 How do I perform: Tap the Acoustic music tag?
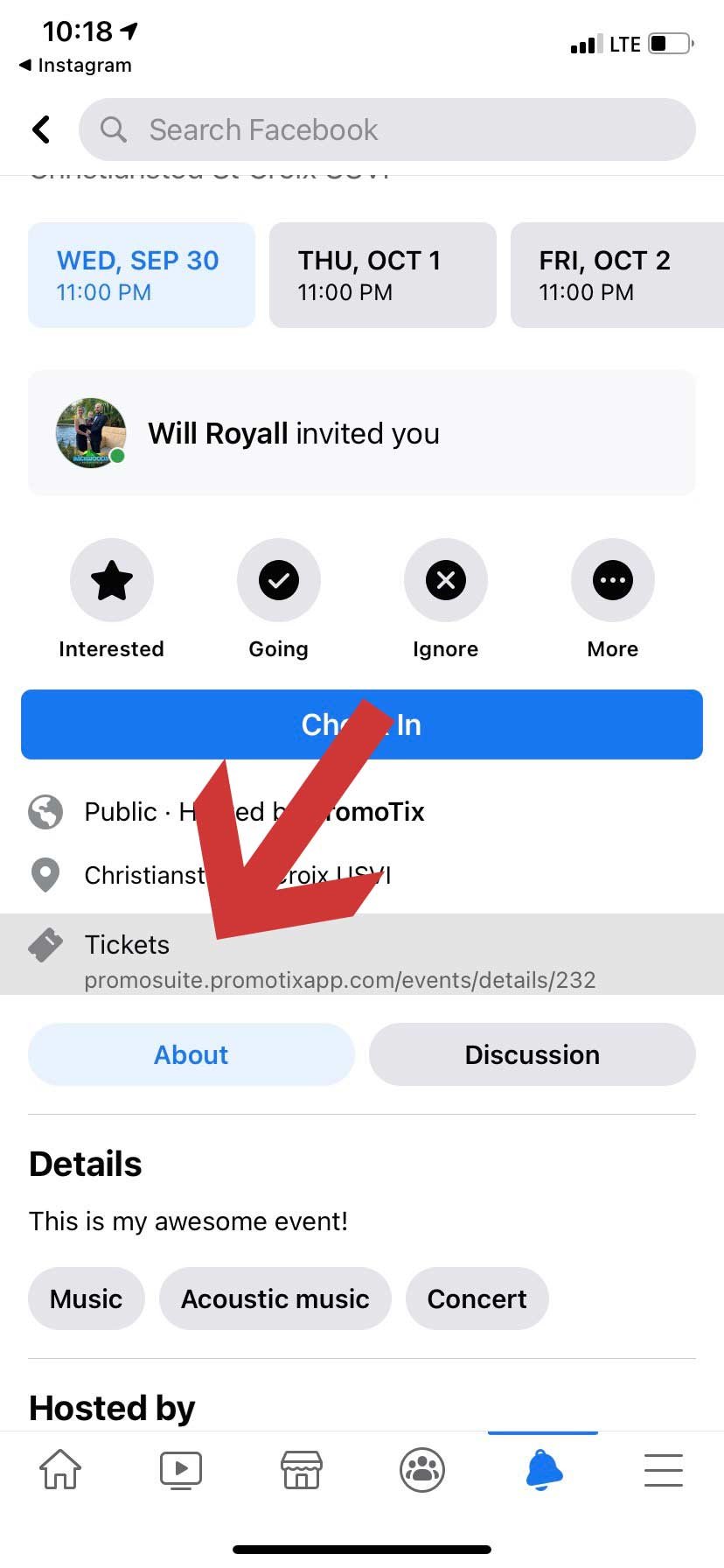[275, 1298]
